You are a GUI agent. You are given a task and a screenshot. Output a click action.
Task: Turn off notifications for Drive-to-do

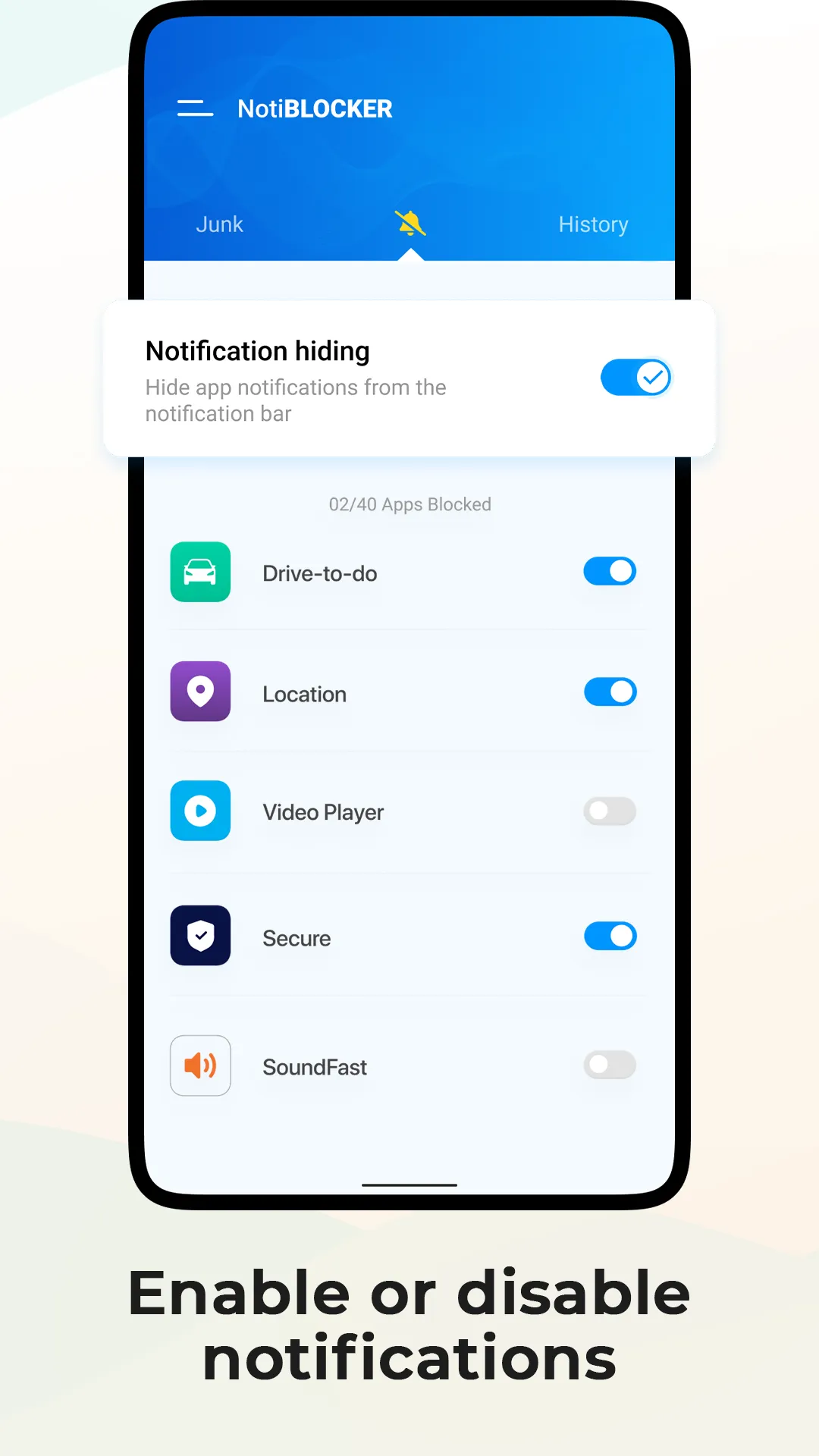coord(610,571)
